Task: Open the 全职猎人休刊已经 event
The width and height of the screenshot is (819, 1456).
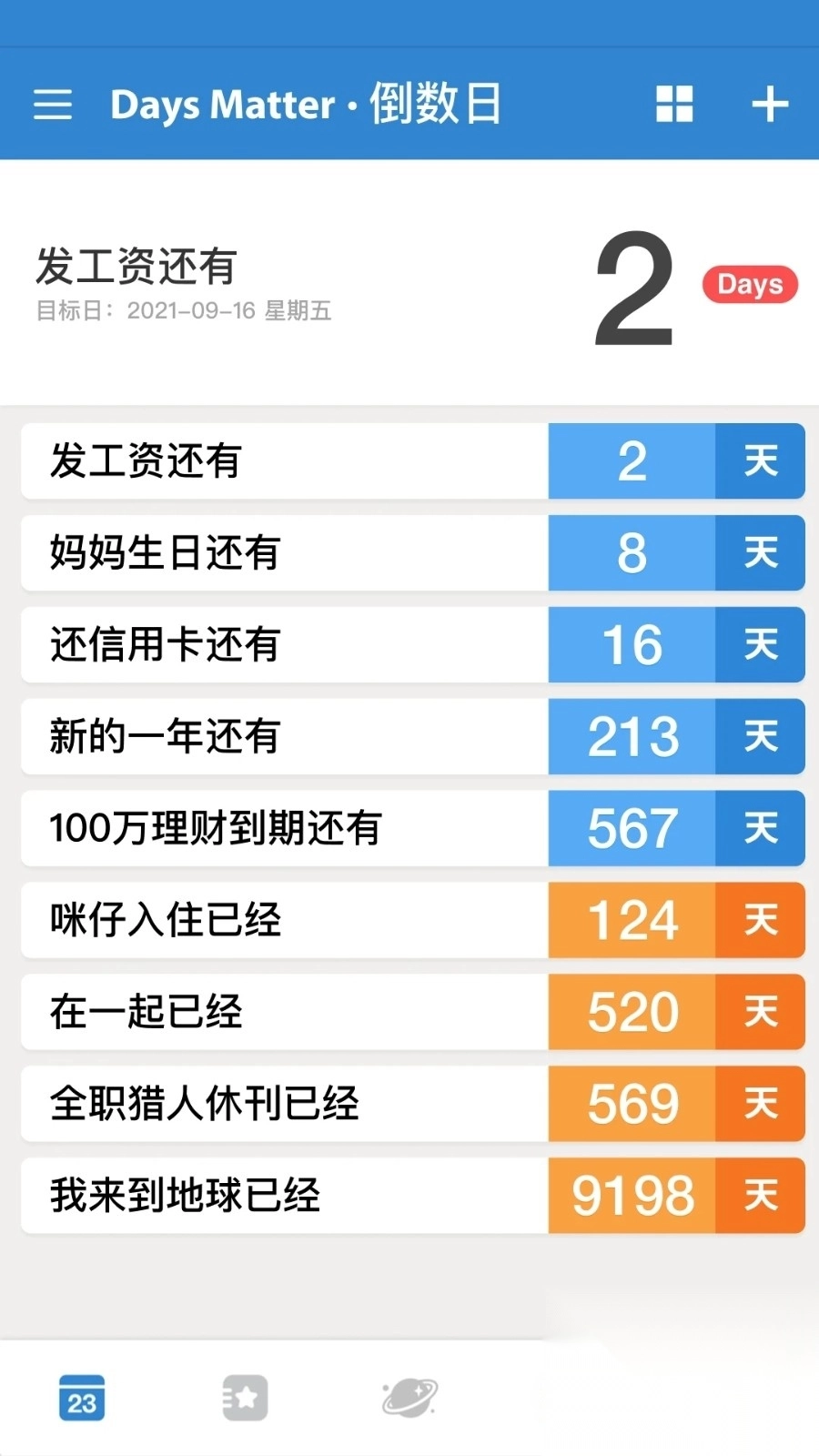Action: [413, 1104]
